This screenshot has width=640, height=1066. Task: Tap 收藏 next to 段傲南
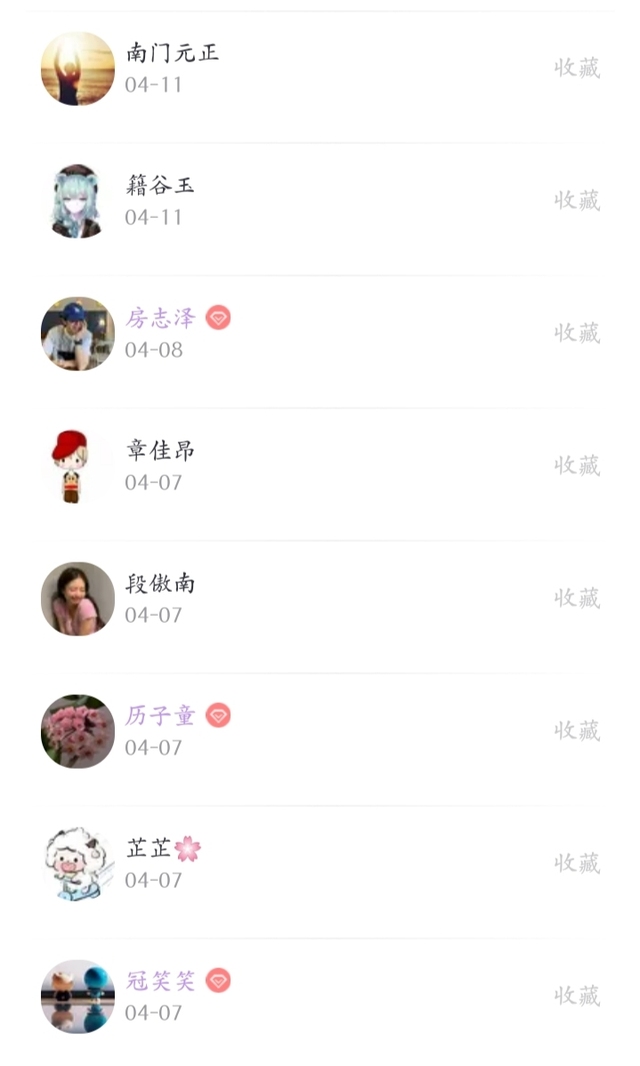click(x=577, y=598)
